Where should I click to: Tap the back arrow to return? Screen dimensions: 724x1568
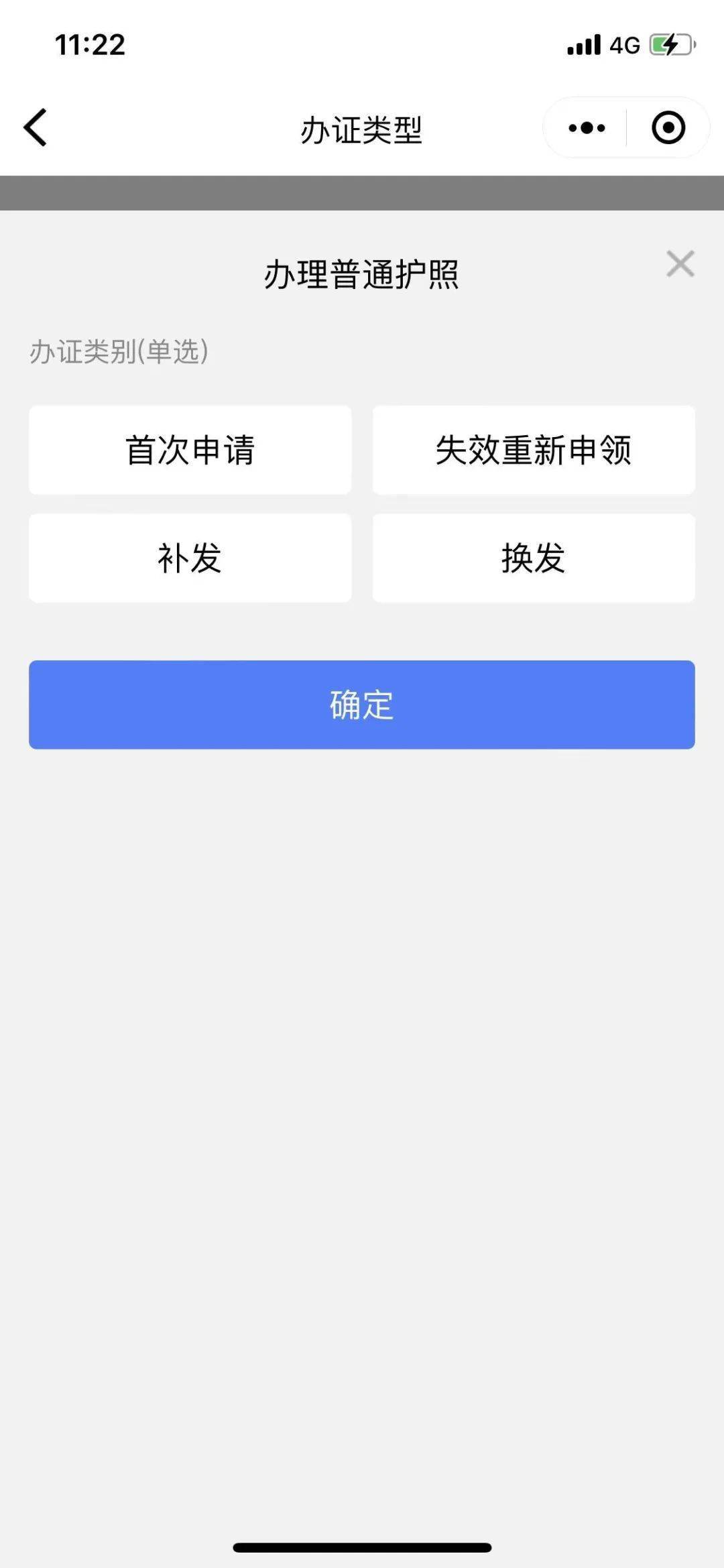click(34, 127)
